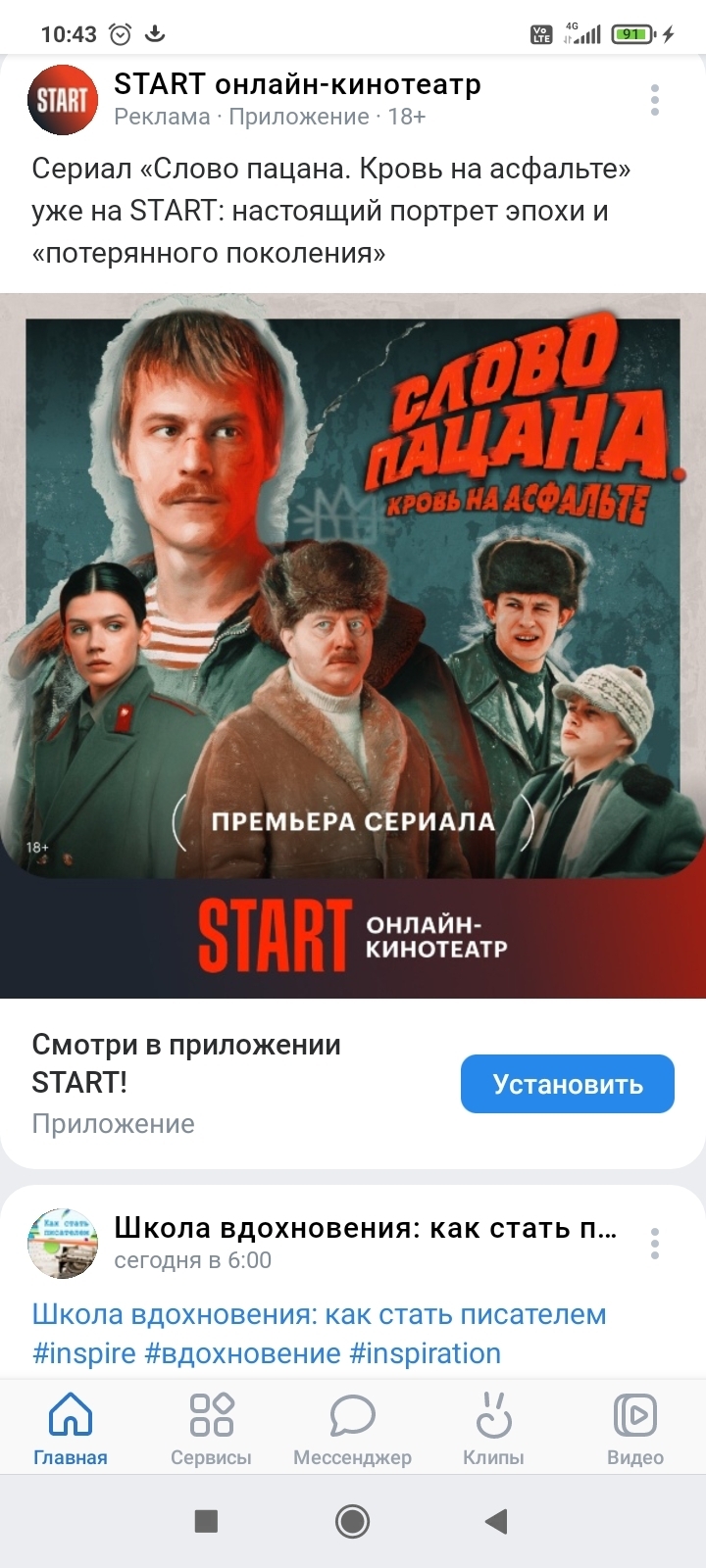Screen dimensions: 706x1568
Task: Follow the #вдохновение hashtag link
Action: pos(243,1353)
